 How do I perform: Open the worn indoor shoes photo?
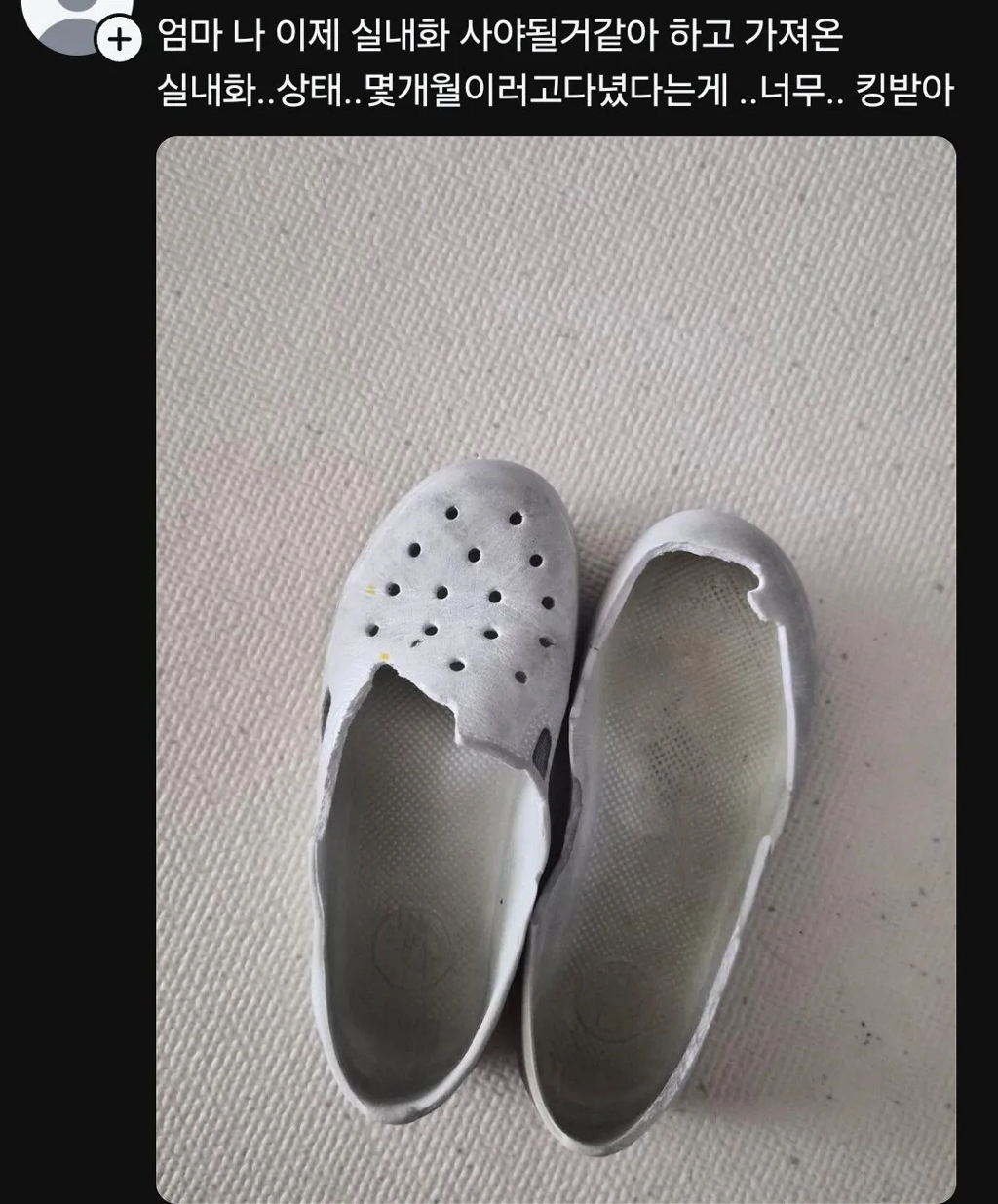click(556, 669)
